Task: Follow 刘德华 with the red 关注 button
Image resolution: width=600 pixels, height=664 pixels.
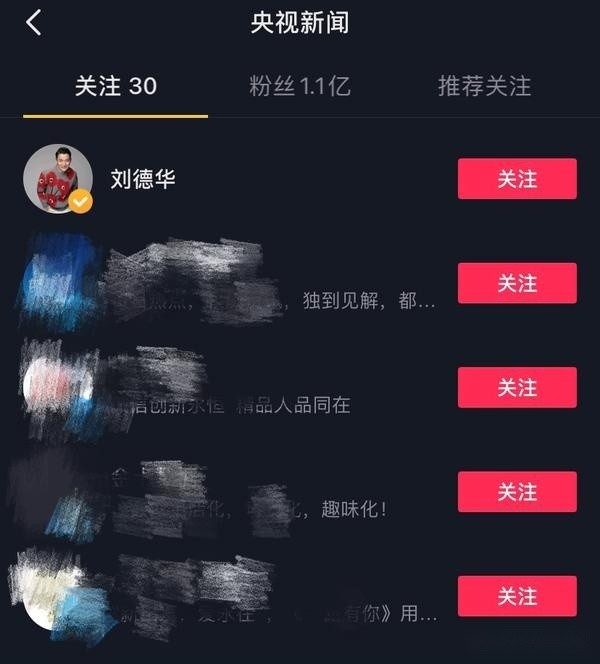Action: (517, 179)
